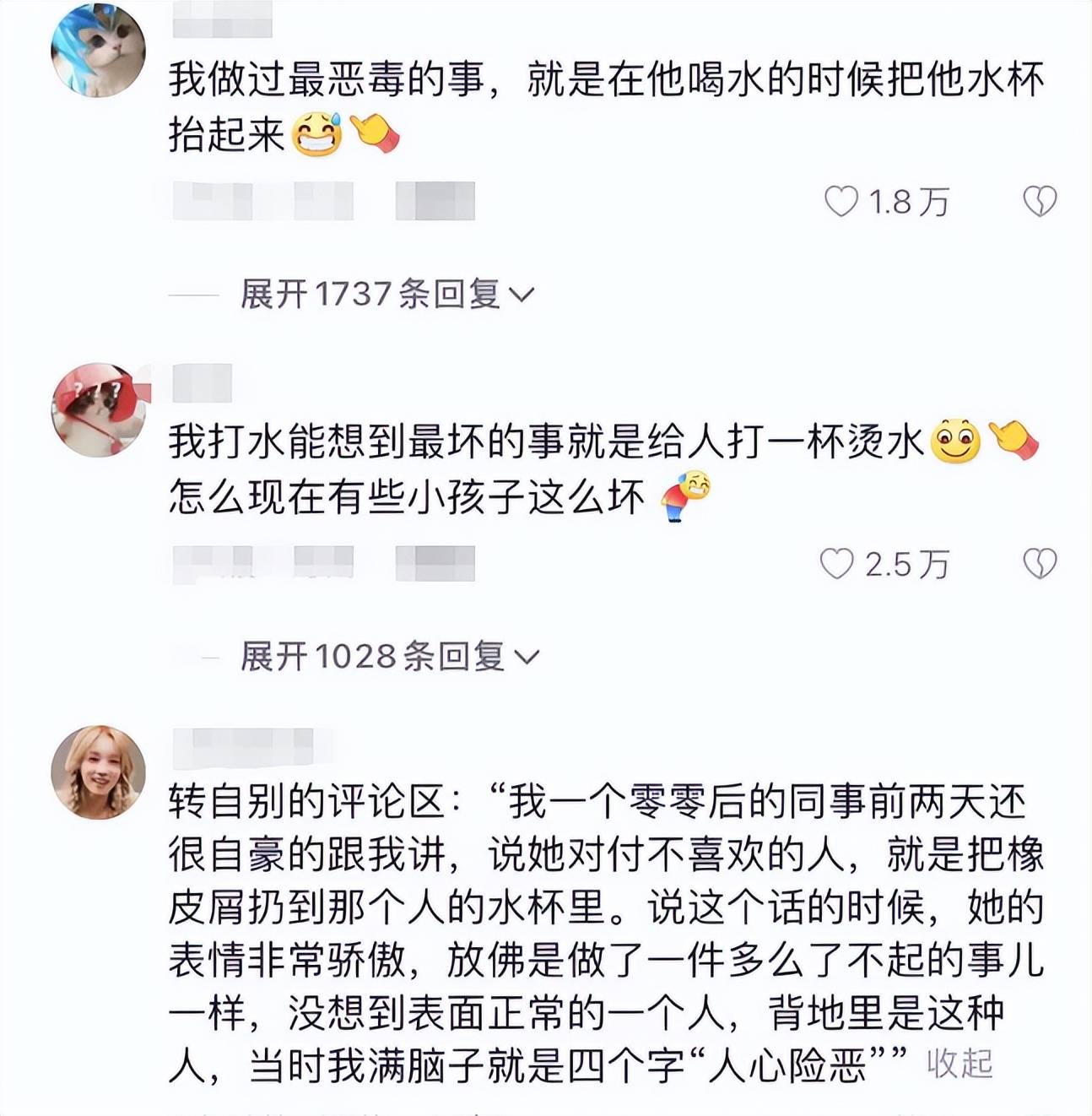Expand the 1028 replies
Screen dimensions: 1092x1116
(389, 657)
